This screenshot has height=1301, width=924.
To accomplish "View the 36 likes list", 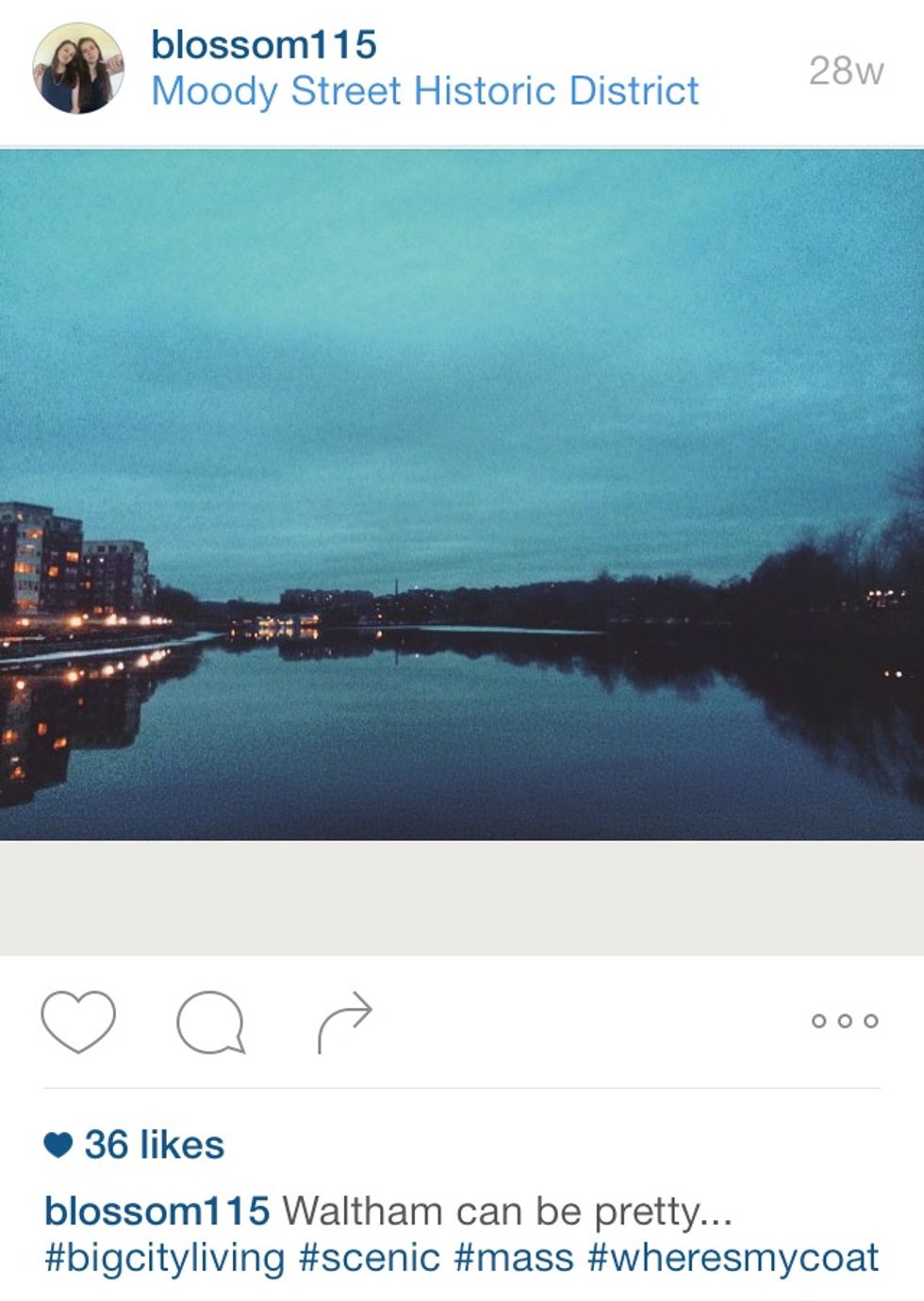I will 154,1145.
